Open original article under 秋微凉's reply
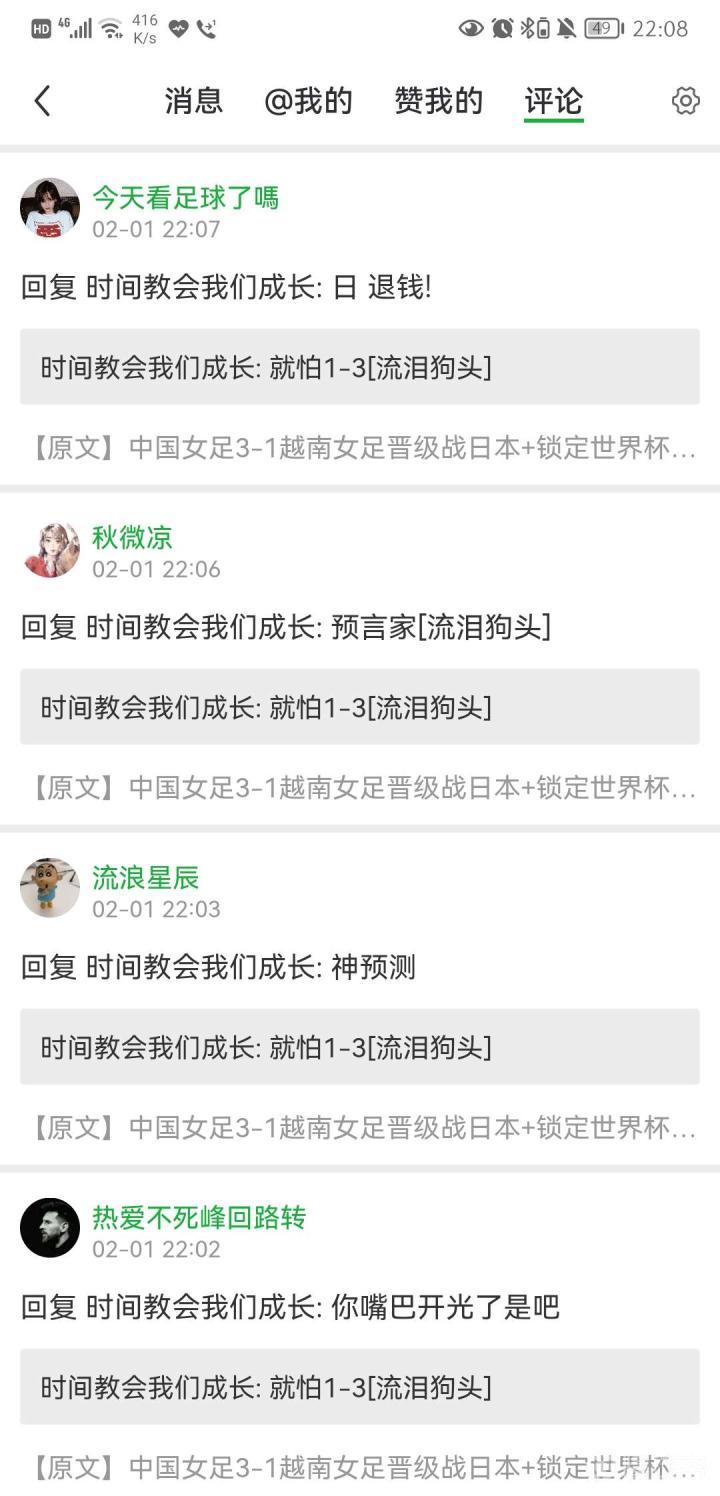The image size is (720, 1496). coord(360,787)
